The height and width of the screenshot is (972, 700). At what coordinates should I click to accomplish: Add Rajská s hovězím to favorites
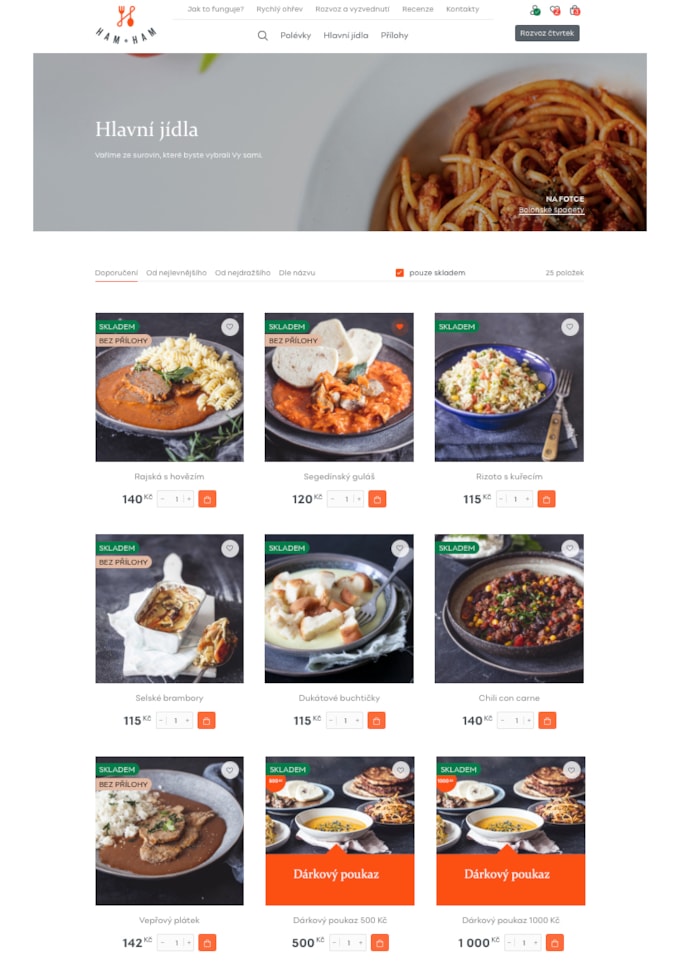point(229,327)
